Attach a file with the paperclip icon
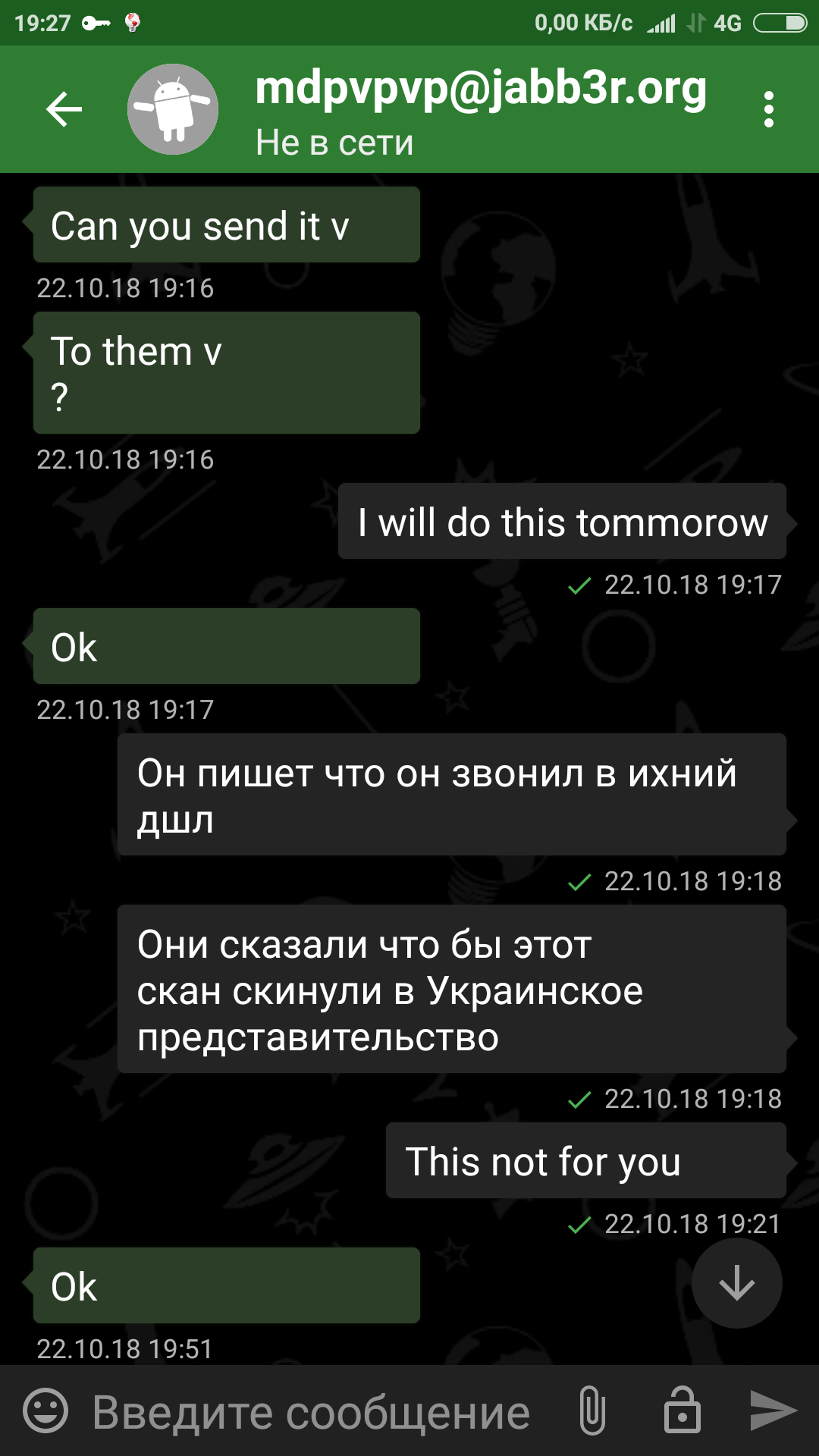This screenshot has width=819, height=1456. tap(592, 1410)
